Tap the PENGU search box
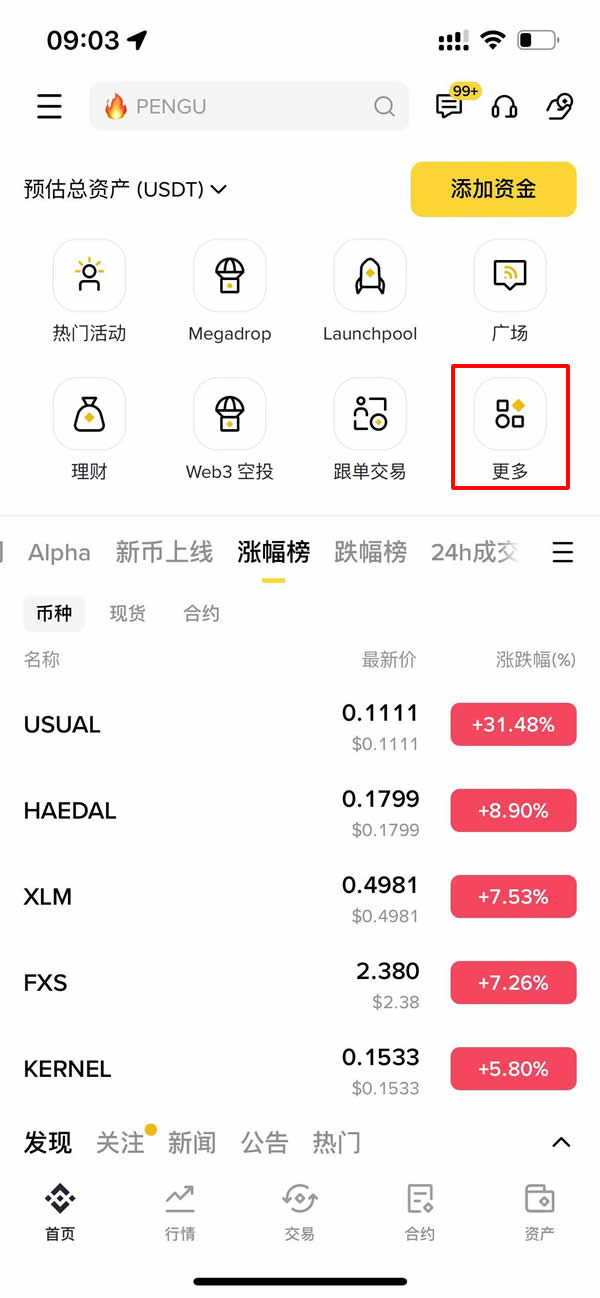Image resolution: width=600 pixels, height=1298 pixels. tap(248, 106)
